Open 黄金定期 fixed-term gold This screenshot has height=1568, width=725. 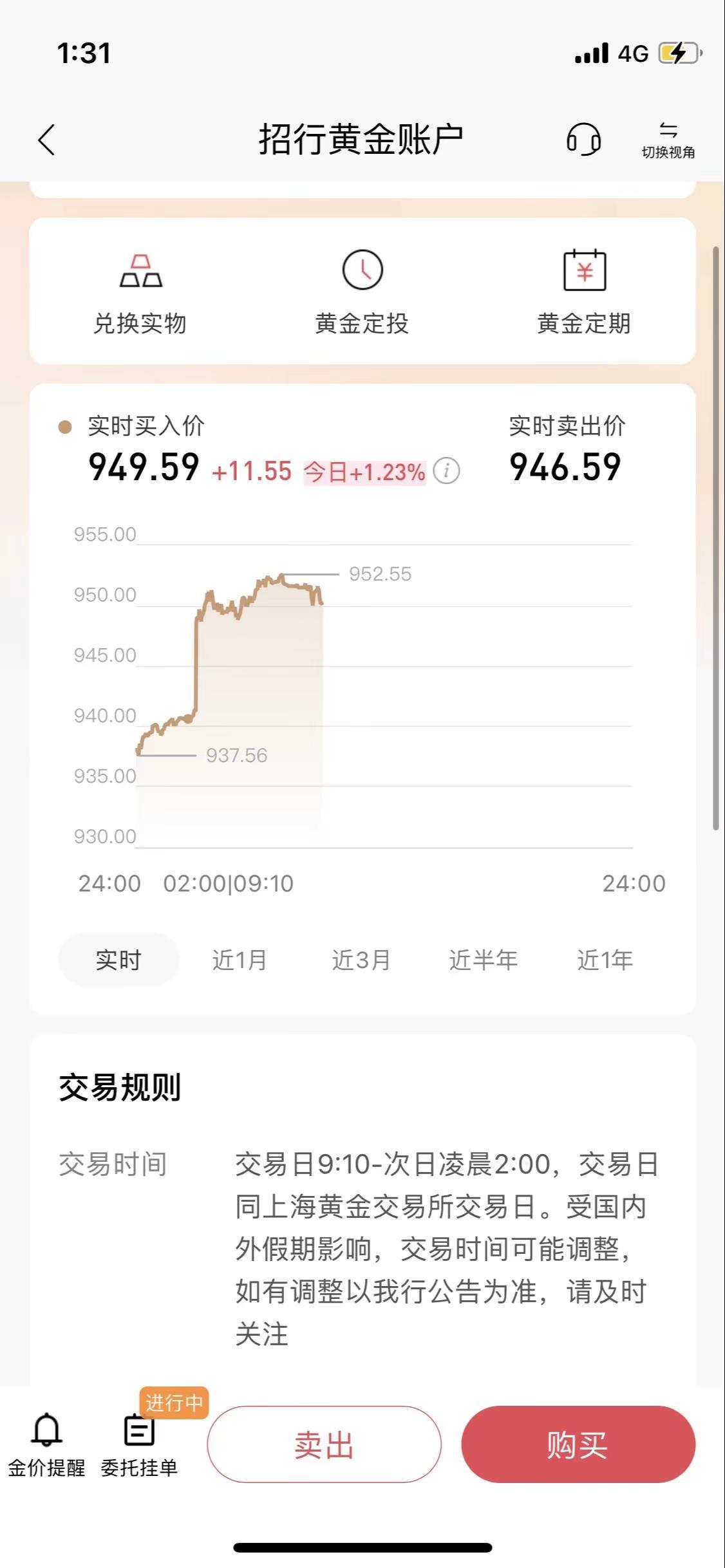tap(584, 293)
